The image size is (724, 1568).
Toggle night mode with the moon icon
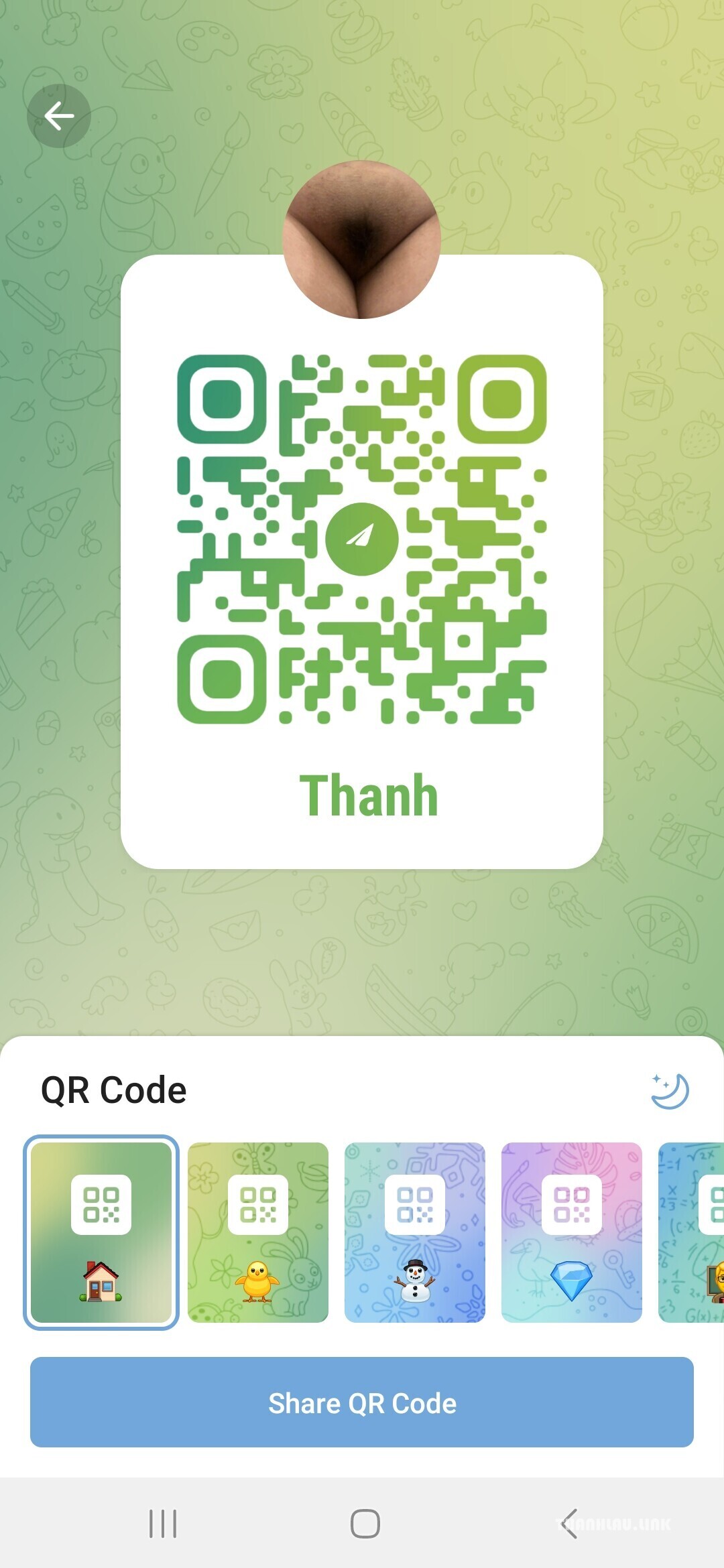point(670,1091)
